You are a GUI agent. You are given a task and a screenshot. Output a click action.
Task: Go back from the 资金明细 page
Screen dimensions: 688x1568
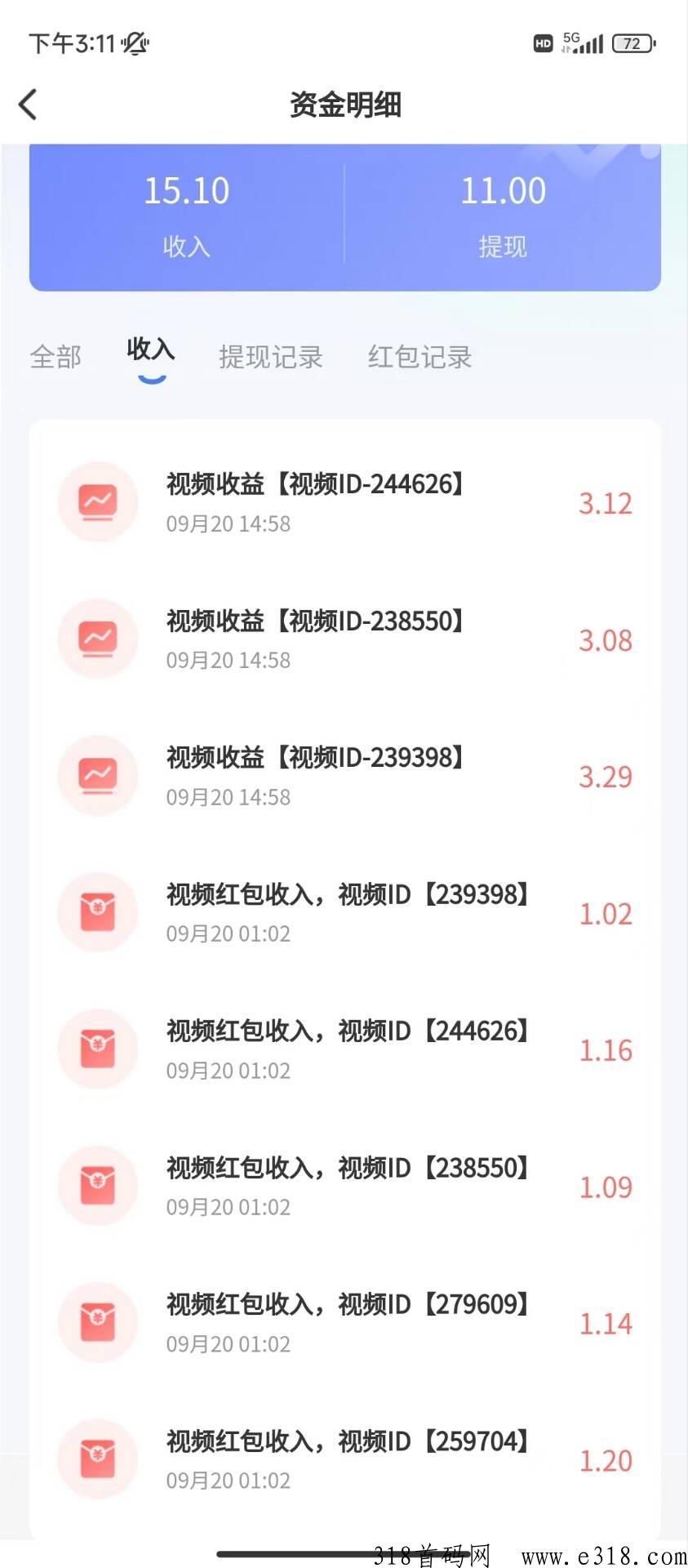[28, 105]
